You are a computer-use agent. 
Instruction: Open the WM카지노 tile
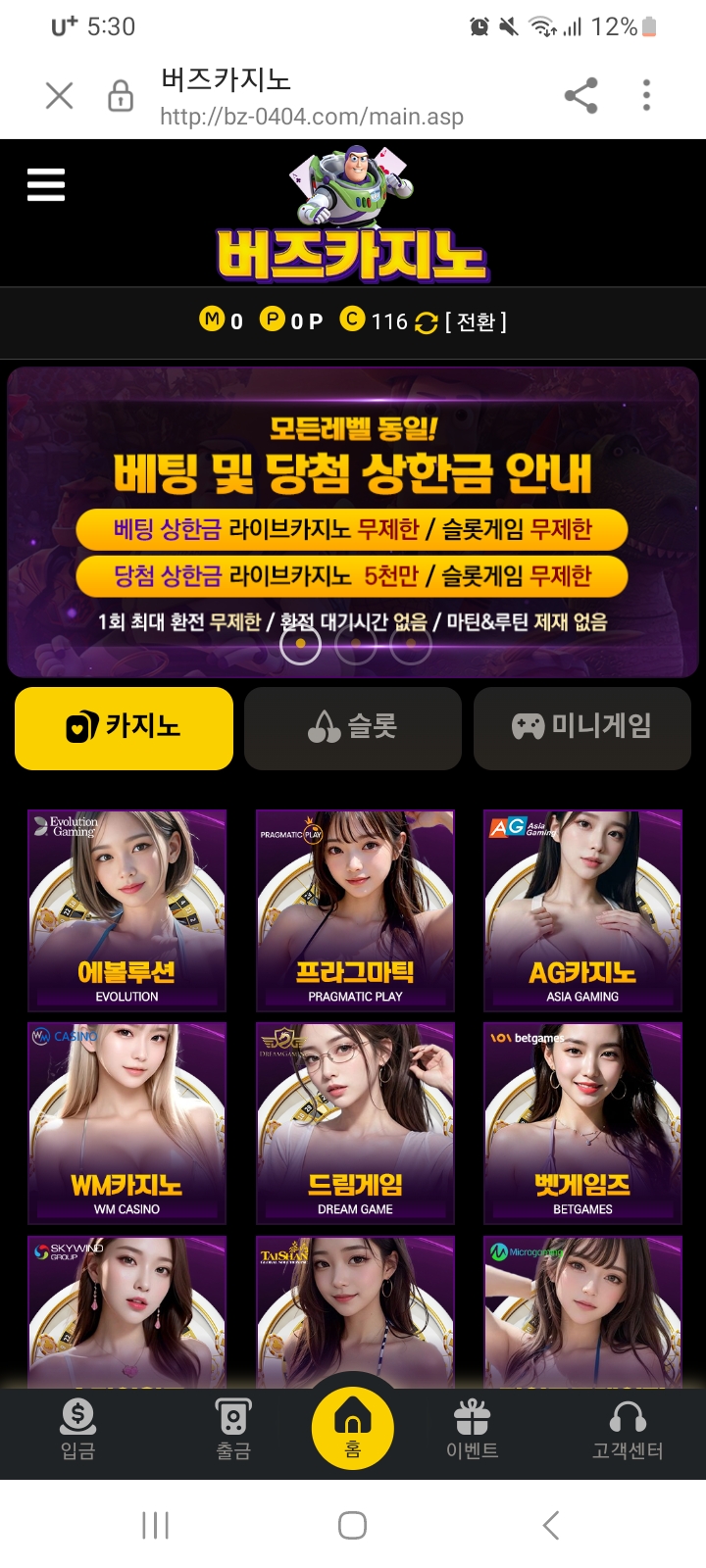pos(126,1123)
